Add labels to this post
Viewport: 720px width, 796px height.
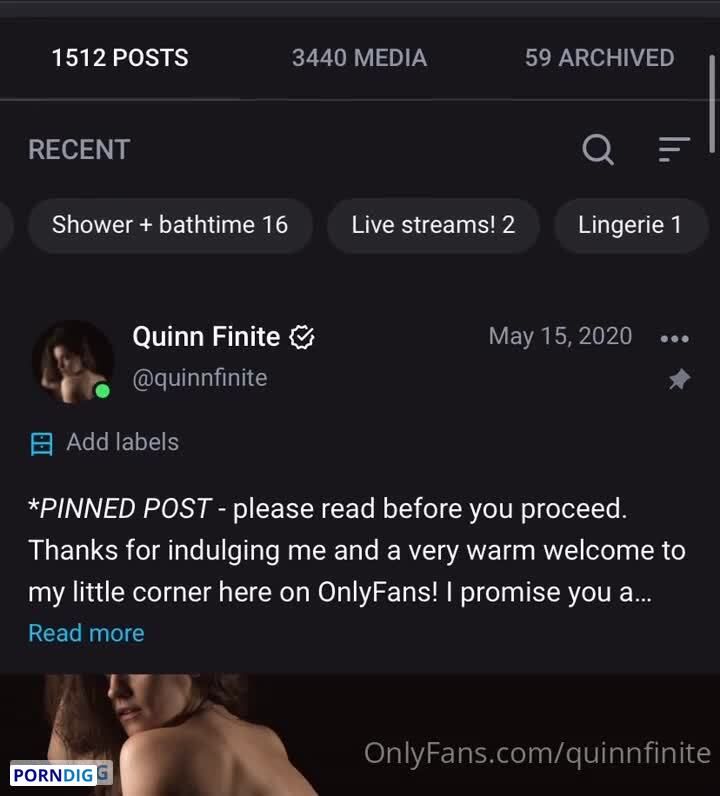[x=105, y=442]
